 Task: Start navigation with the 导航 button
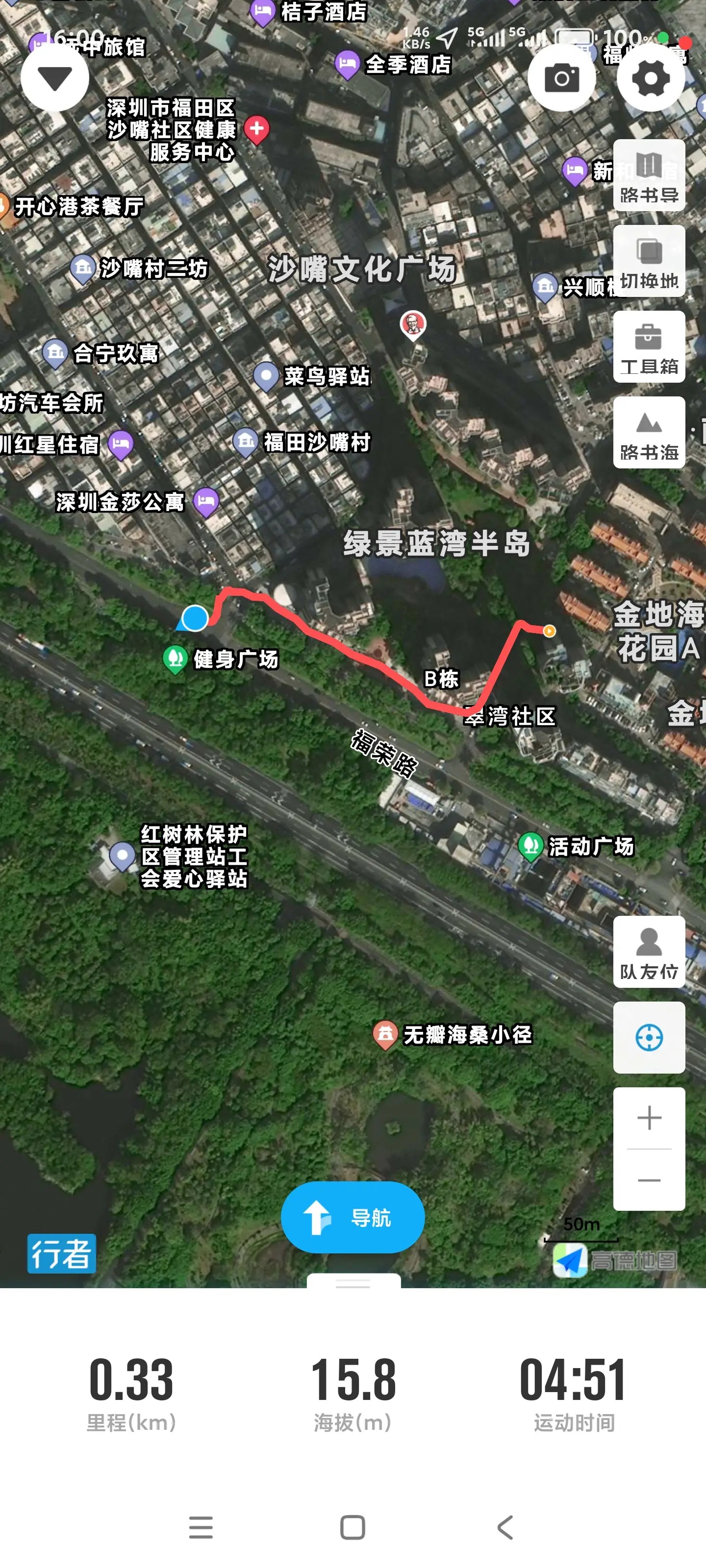(x=353, y=1217)
